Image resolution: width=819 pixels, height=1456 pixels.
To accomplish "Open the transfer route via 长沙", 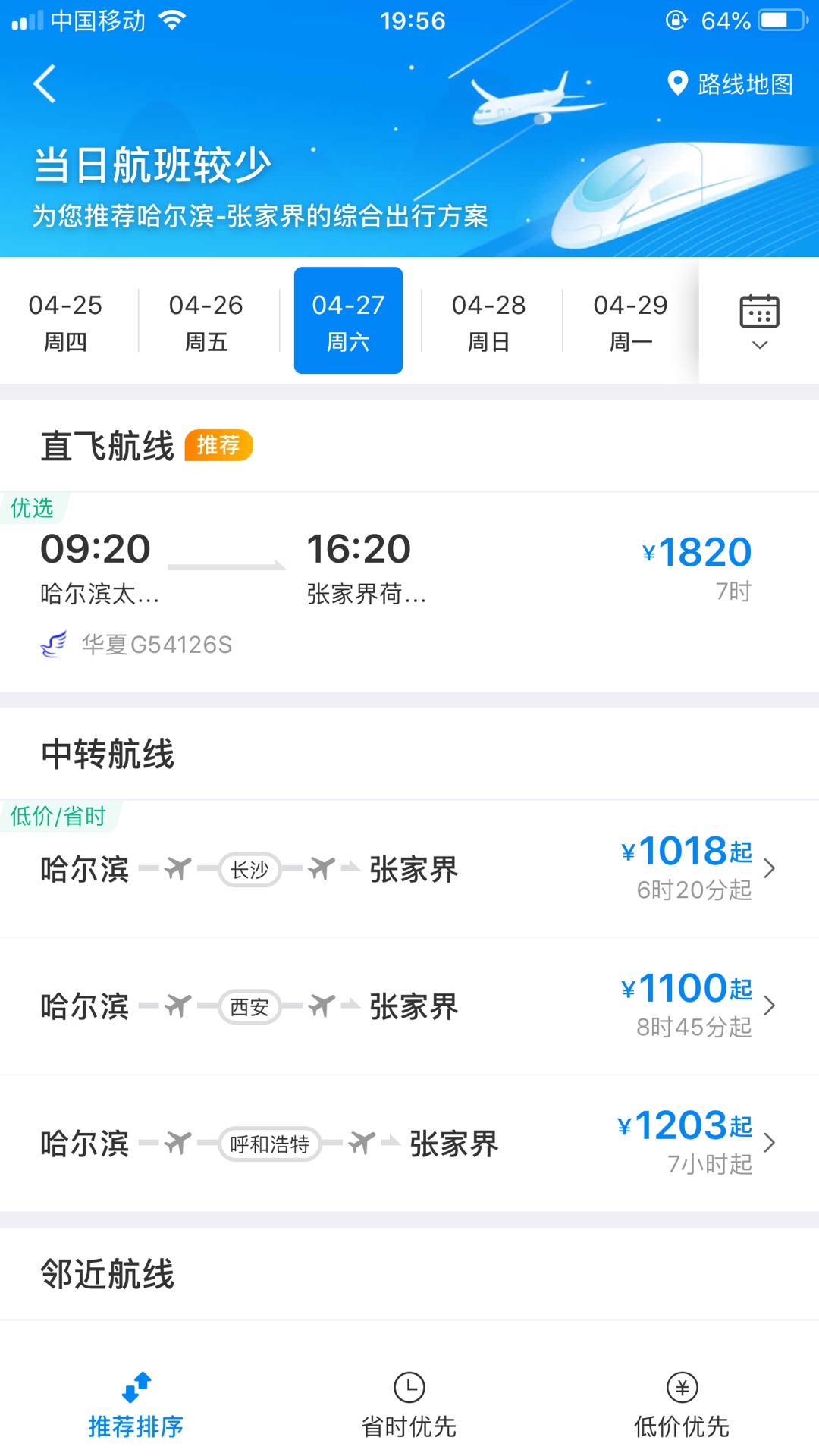I will pyautogui.click(x=409, y=869).
